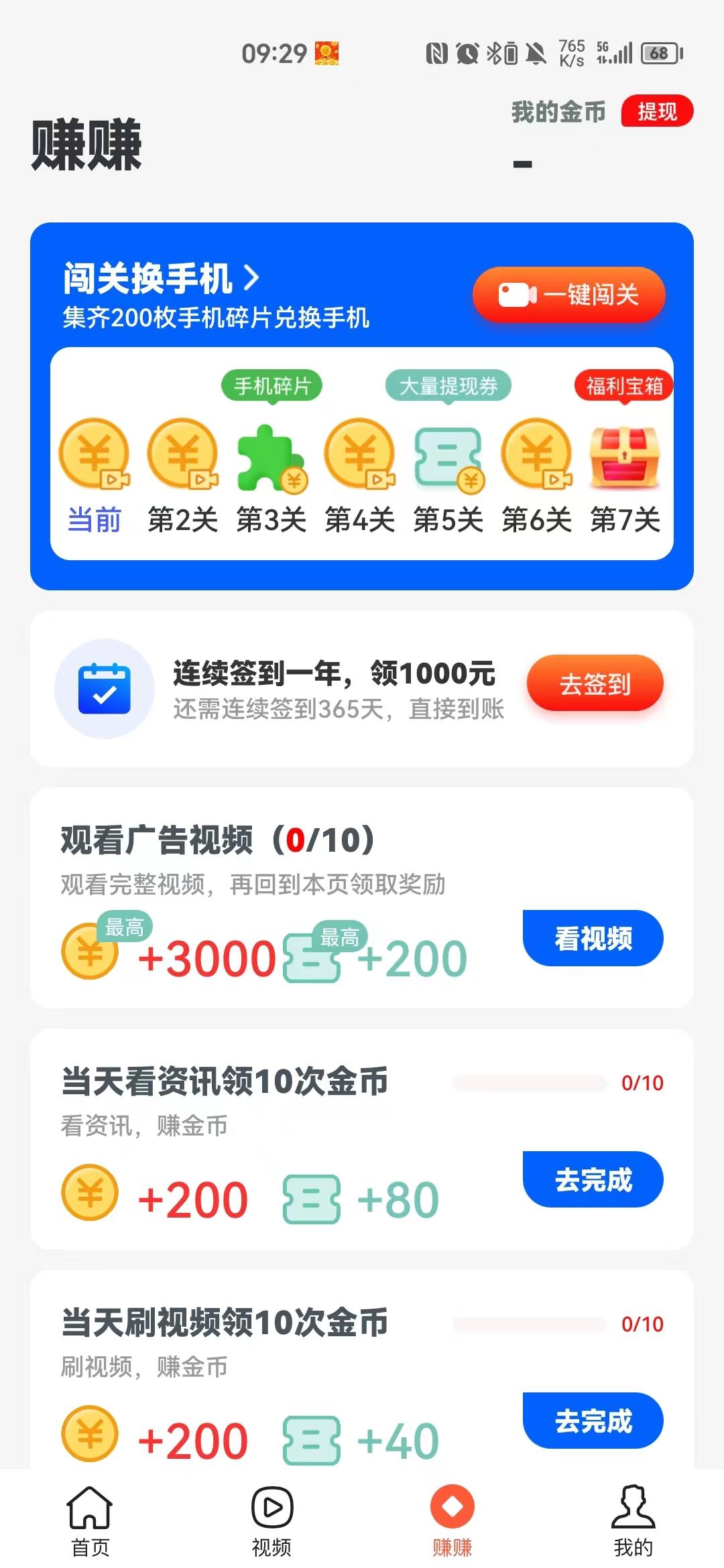Switch to the 首页 tab

point(90,1520)
